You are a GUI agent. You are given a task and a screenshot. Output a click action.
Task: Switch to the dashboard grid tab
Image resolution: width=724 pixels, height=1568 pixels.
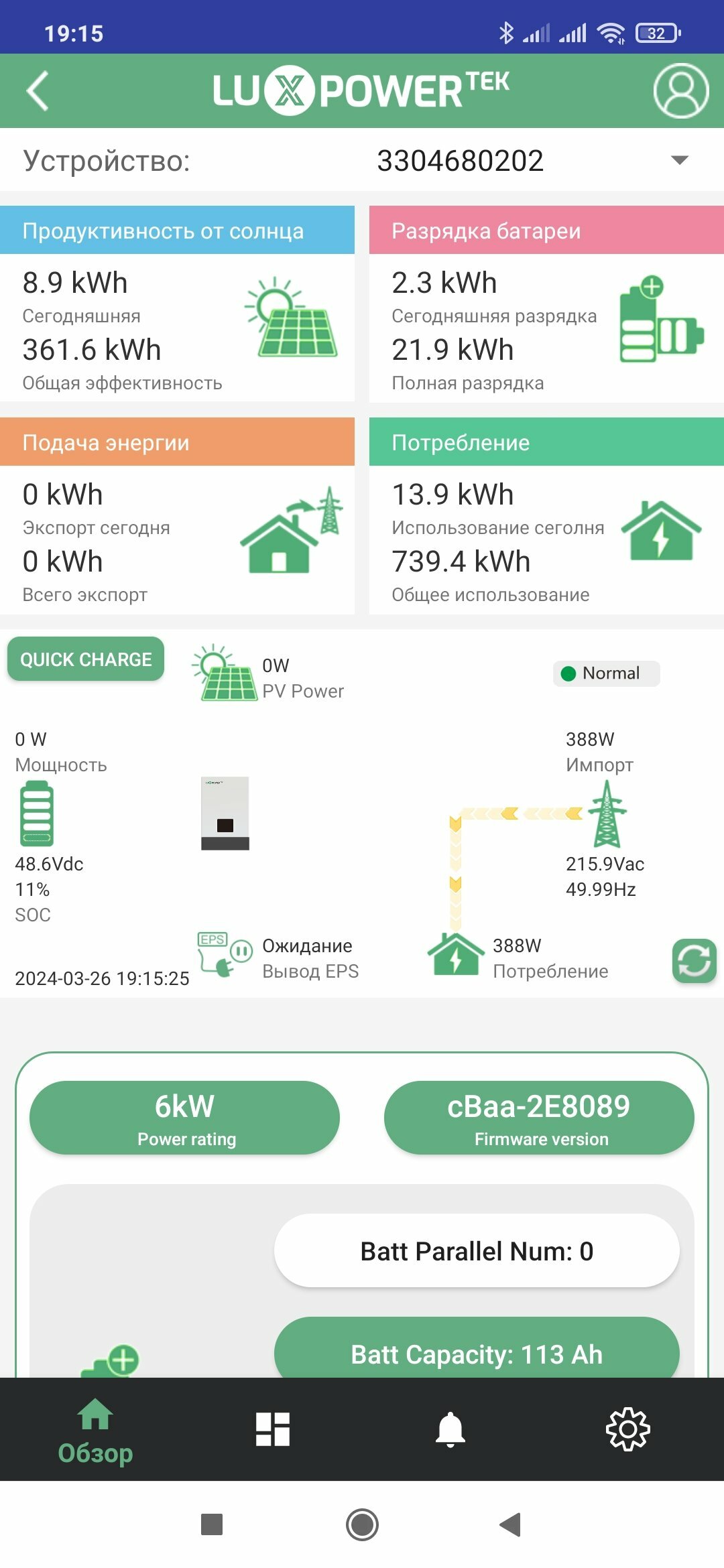pos(273,1429)
